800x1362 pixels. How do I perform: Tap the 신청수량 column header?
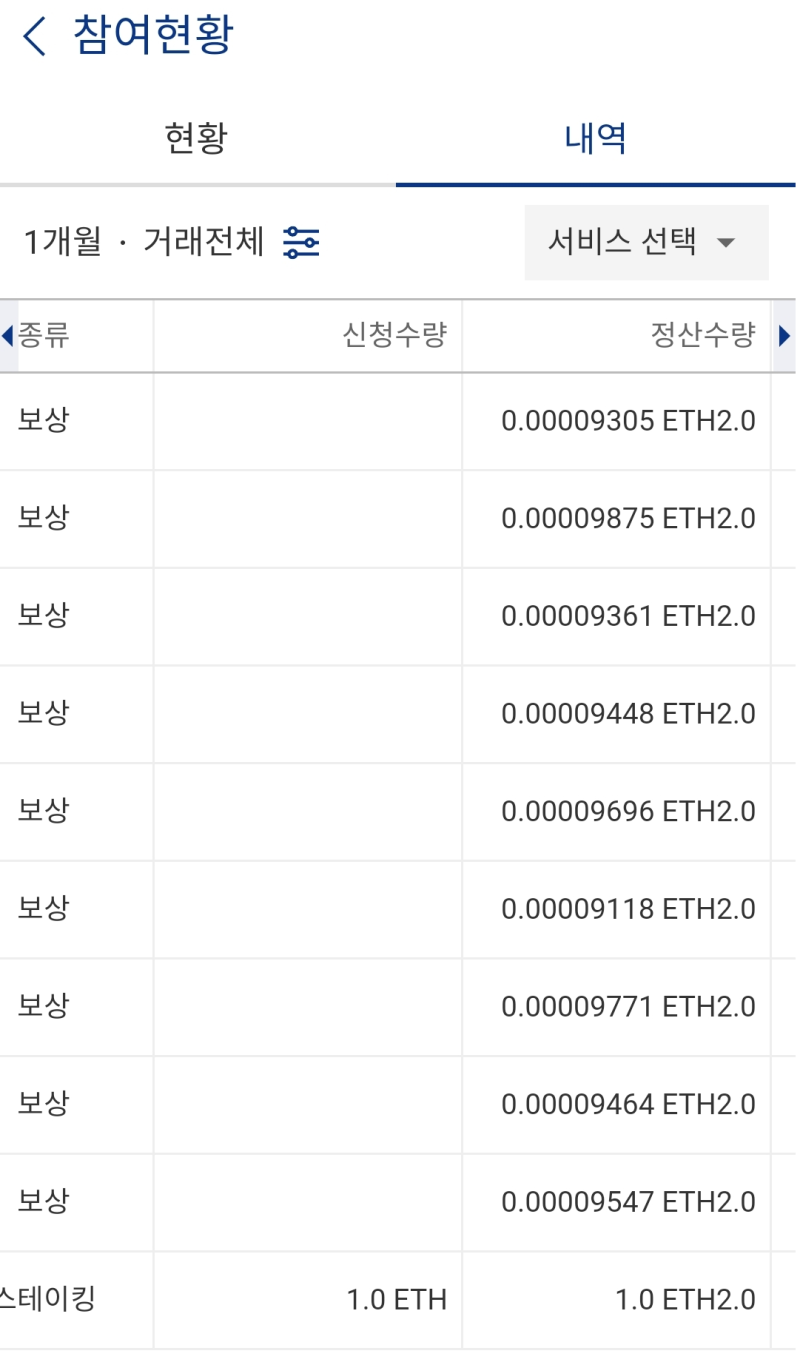392,336
